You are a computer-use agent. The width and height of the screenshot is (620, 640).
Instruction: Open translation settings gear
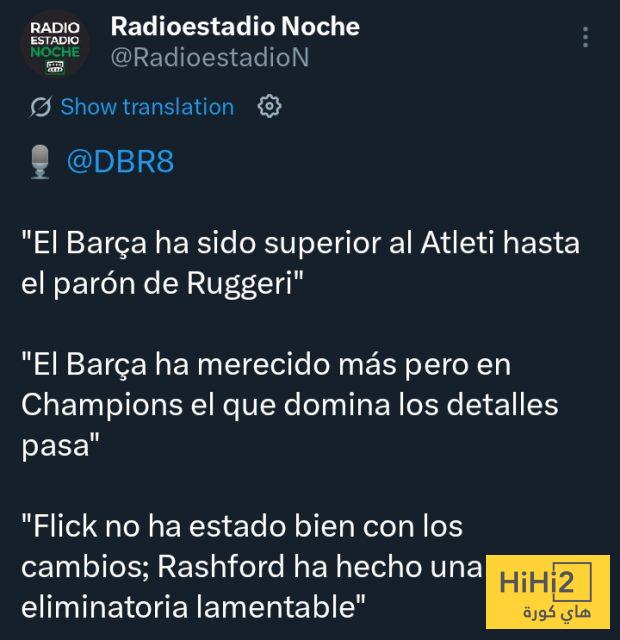pyautogui.click(x=269, y=107)
